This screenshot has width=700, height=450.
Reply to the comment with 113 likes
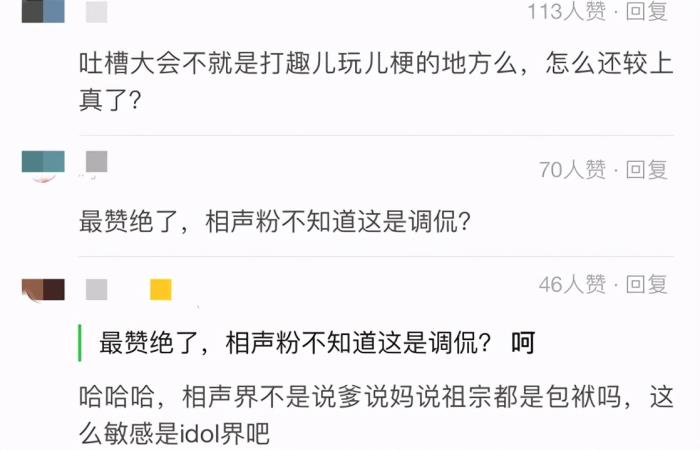pyautogui.click(x=646, y=12)
